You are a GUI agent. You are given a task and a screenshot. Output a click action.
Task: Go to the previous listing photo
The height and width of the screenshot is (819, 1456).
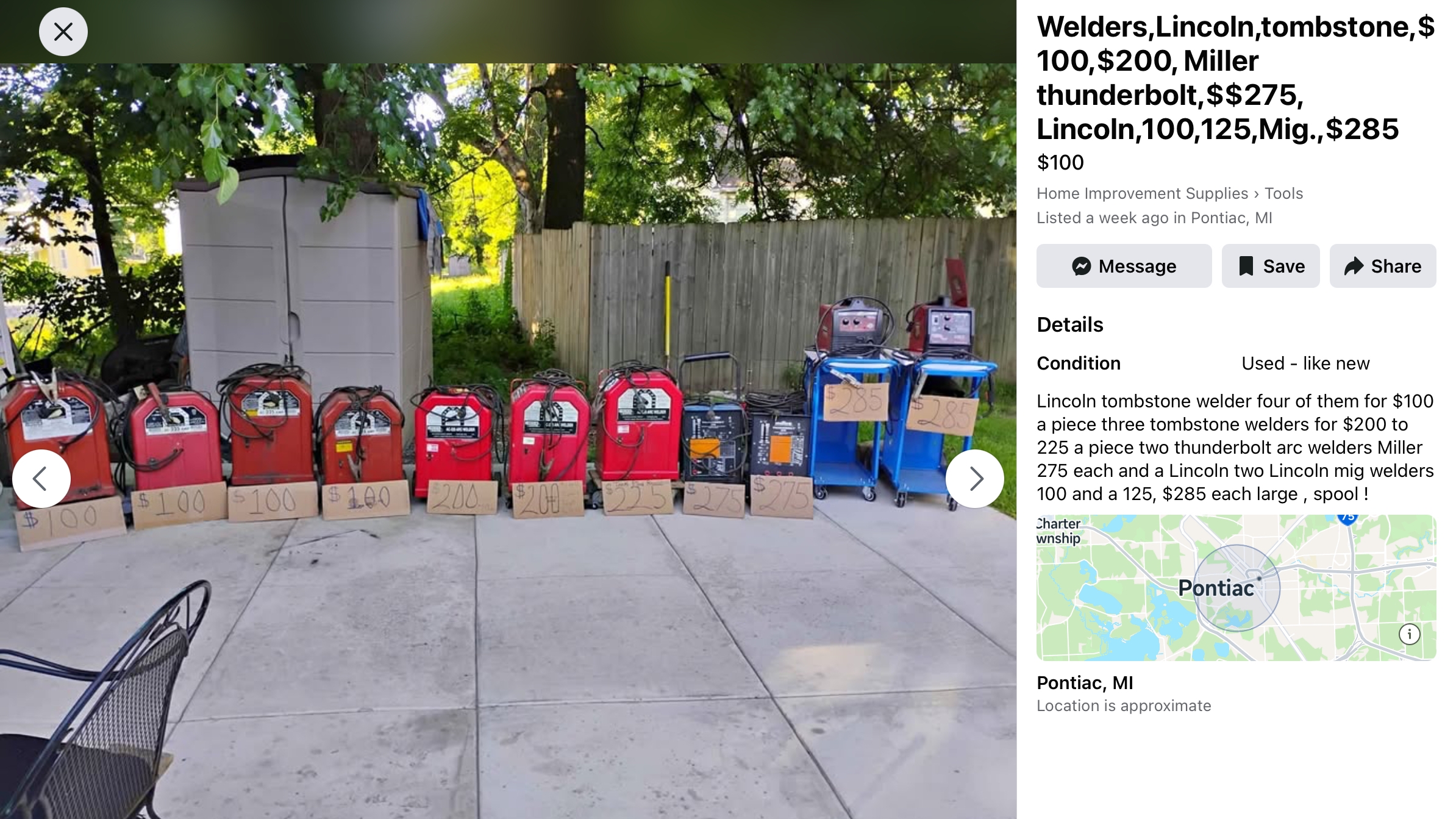[x=41, y=479]
